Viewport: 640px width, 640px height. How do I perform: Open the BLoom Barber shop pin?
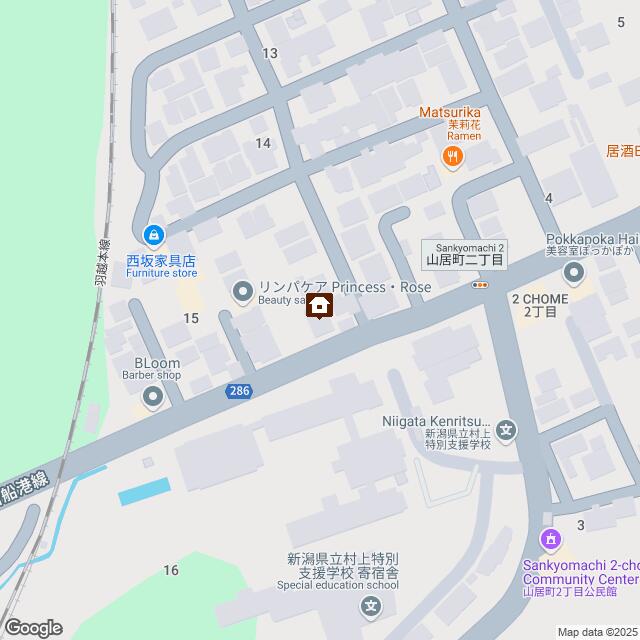coord(153,399)
